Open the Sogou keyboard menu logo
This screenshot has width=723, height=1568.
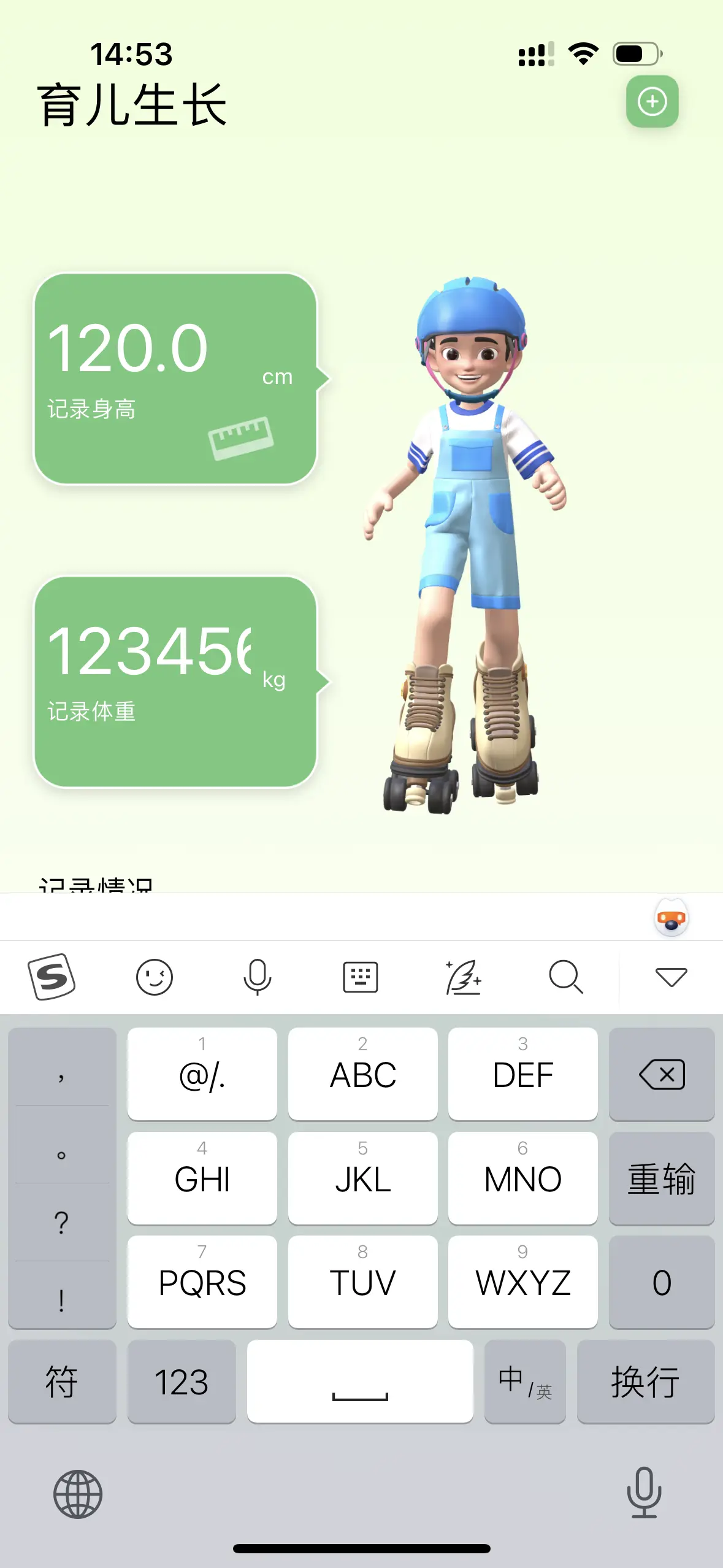click(x=52, y=977)
